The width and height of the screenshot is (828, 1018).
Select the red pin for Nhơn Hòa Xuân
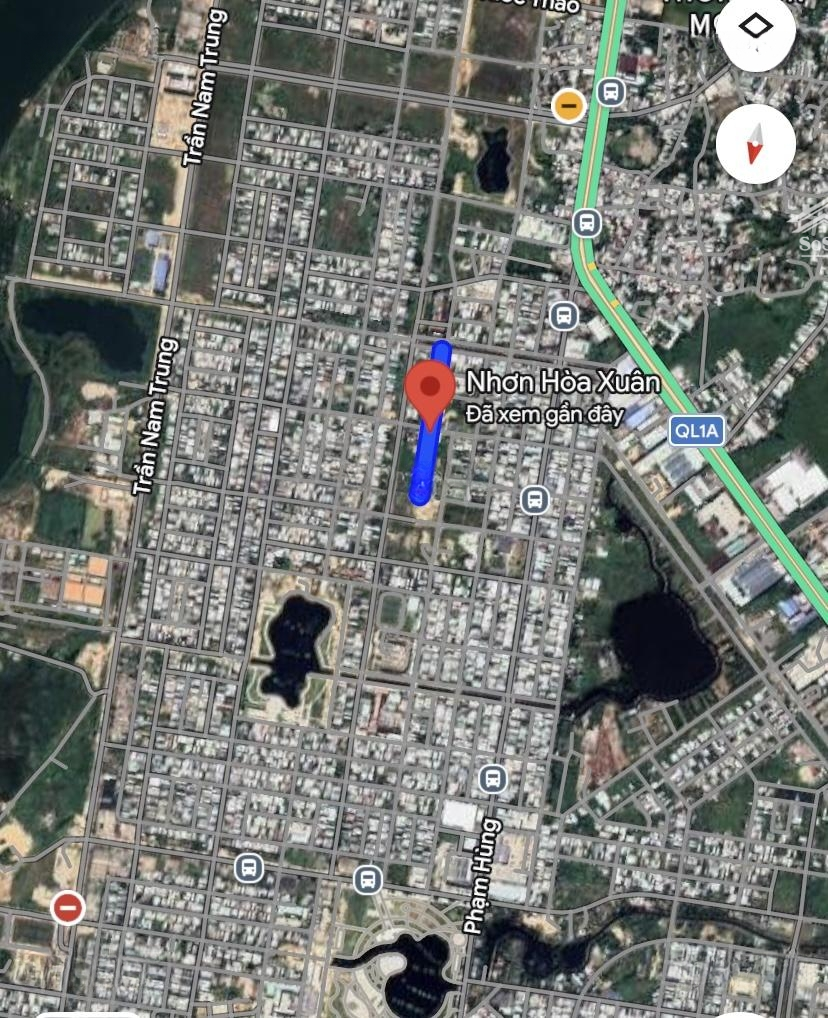[x=431, y=392]
